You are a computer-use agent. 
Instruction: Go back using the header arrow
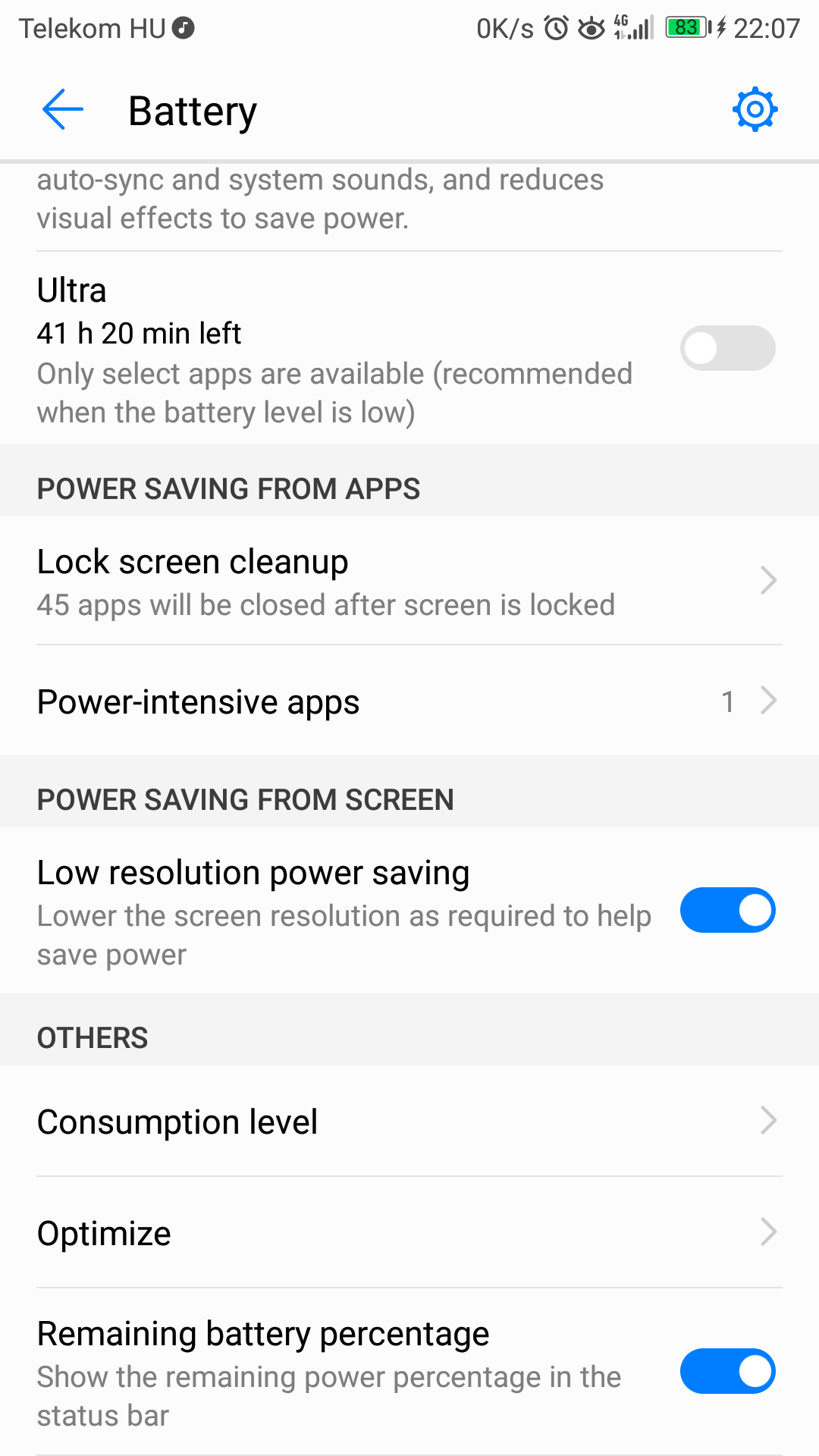(x=63, y=110)
